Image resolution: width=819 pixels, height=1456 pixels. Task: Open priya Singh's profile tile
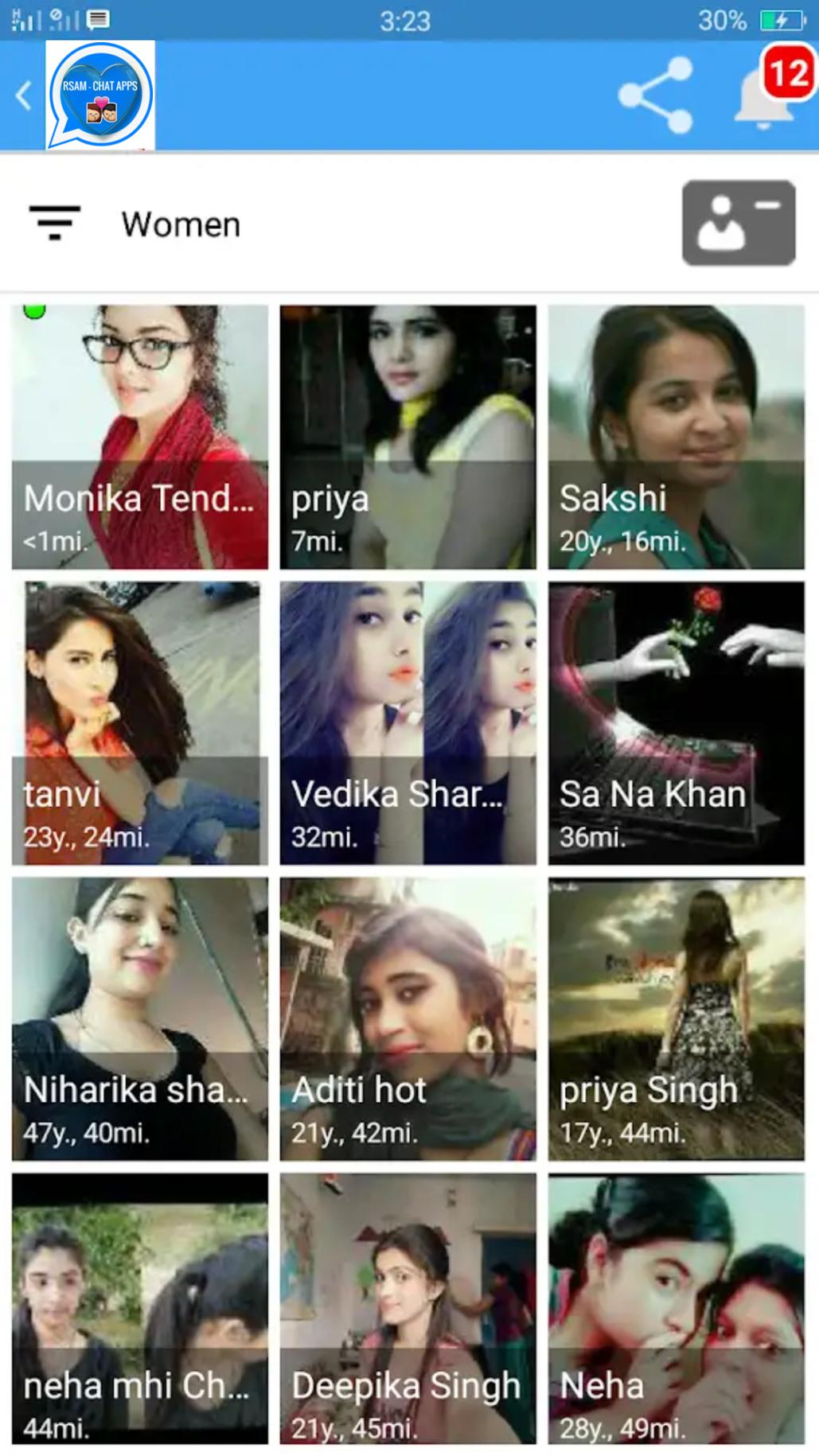tap(676, 1018)
